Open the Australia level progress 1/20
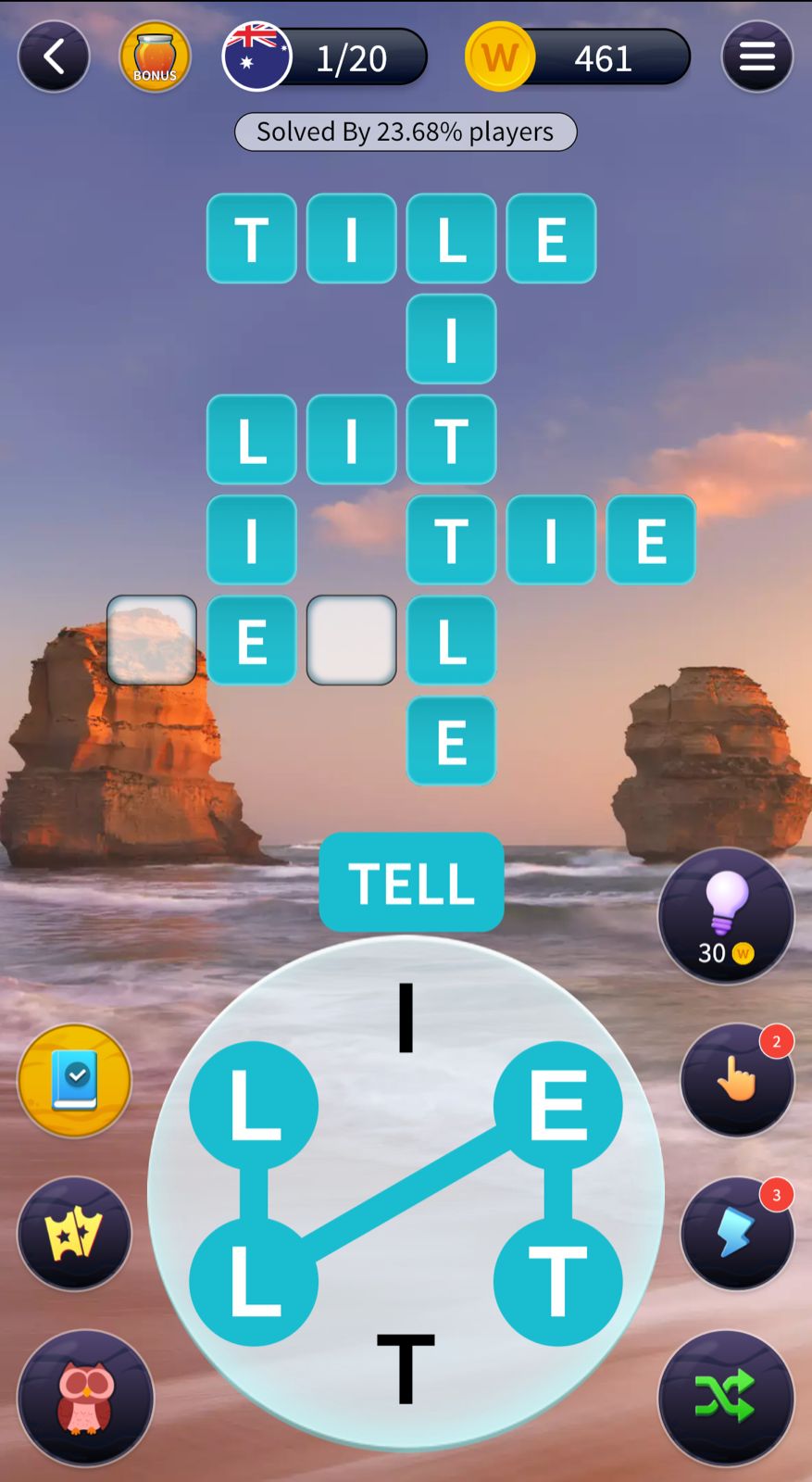Screen dimensions: 812x1482 point(324,57)
